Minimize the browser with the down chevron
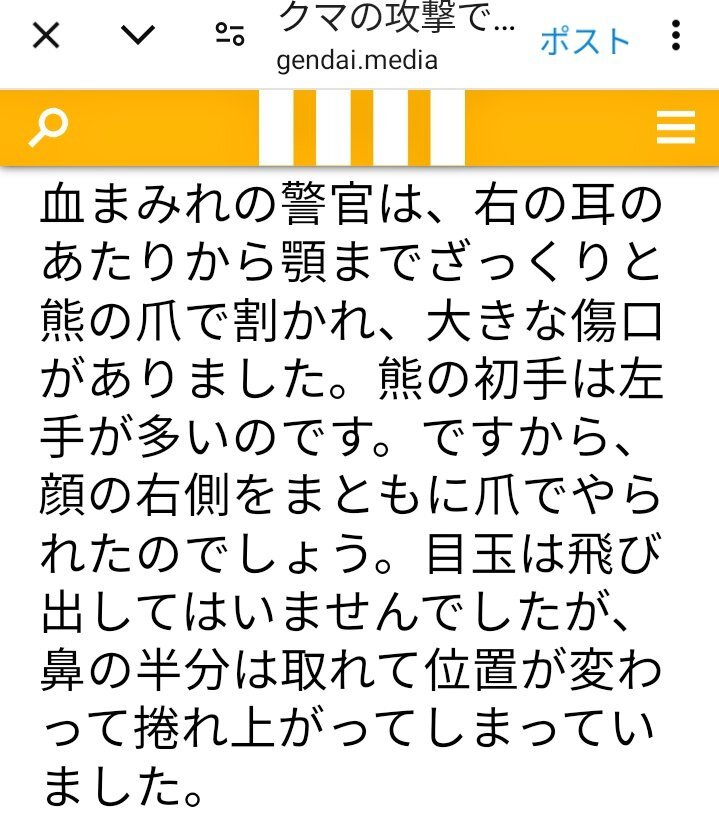The height and width of the screenshot is (821, 719). pos(138,37)
